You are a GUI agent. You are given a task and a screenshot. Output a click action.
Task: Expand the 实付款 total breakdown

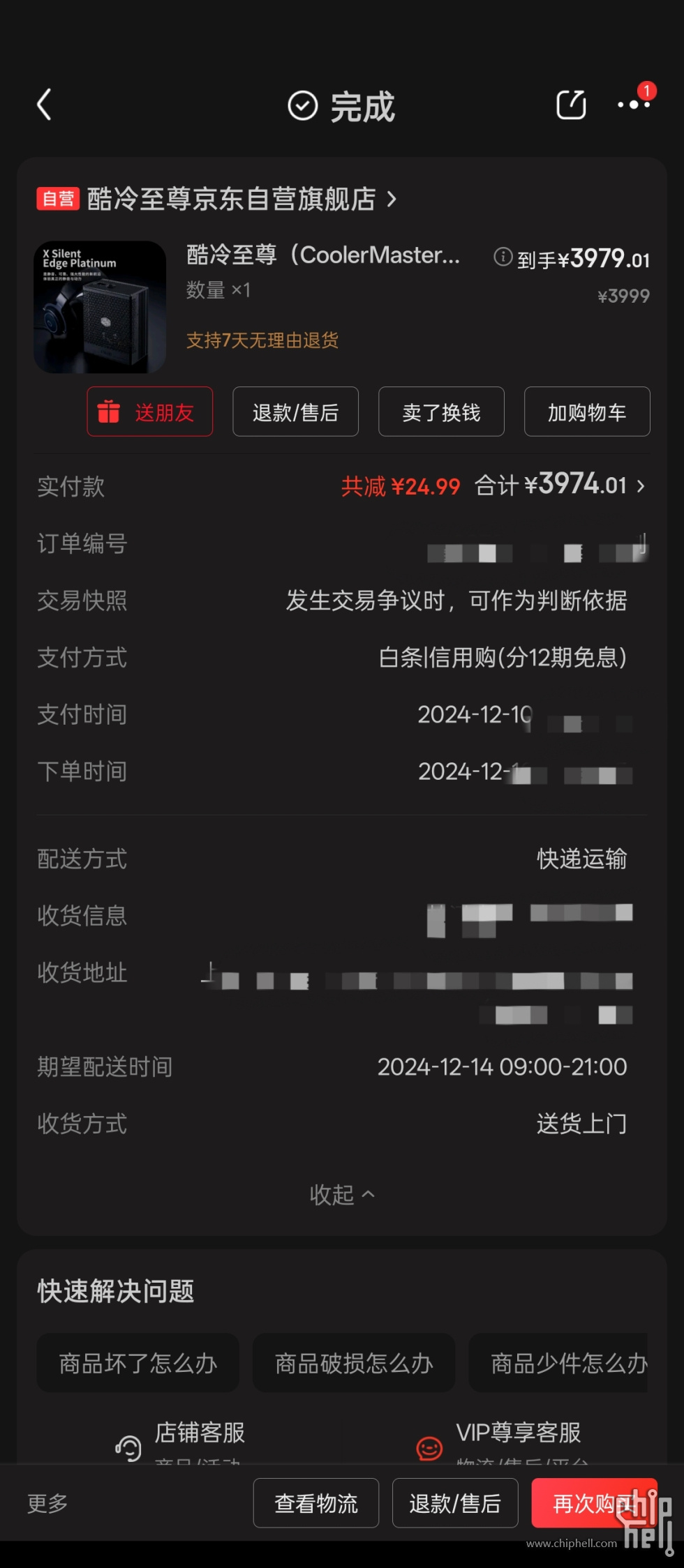639,486
